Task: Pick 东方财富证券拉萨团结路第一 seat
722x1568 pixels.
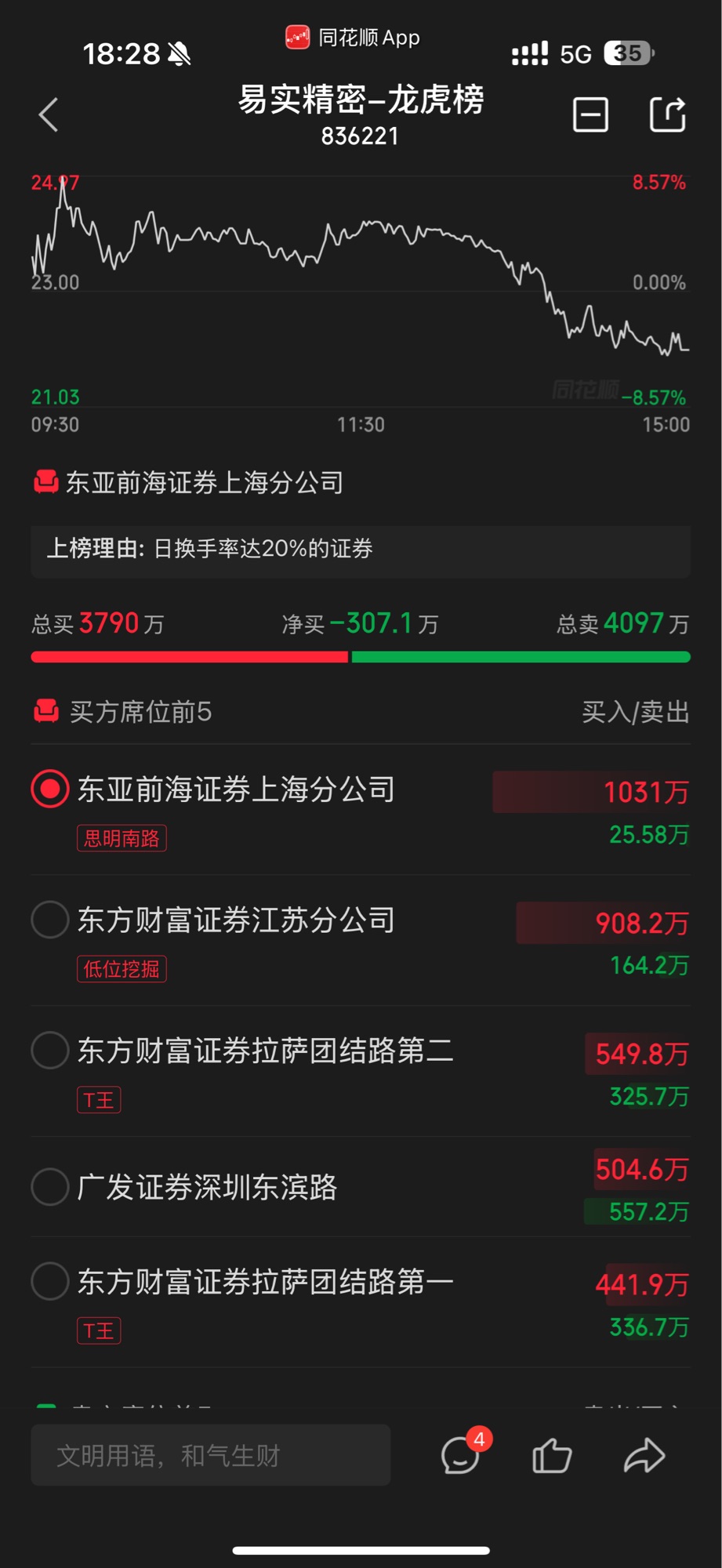Action: [x=50, y=1282]
